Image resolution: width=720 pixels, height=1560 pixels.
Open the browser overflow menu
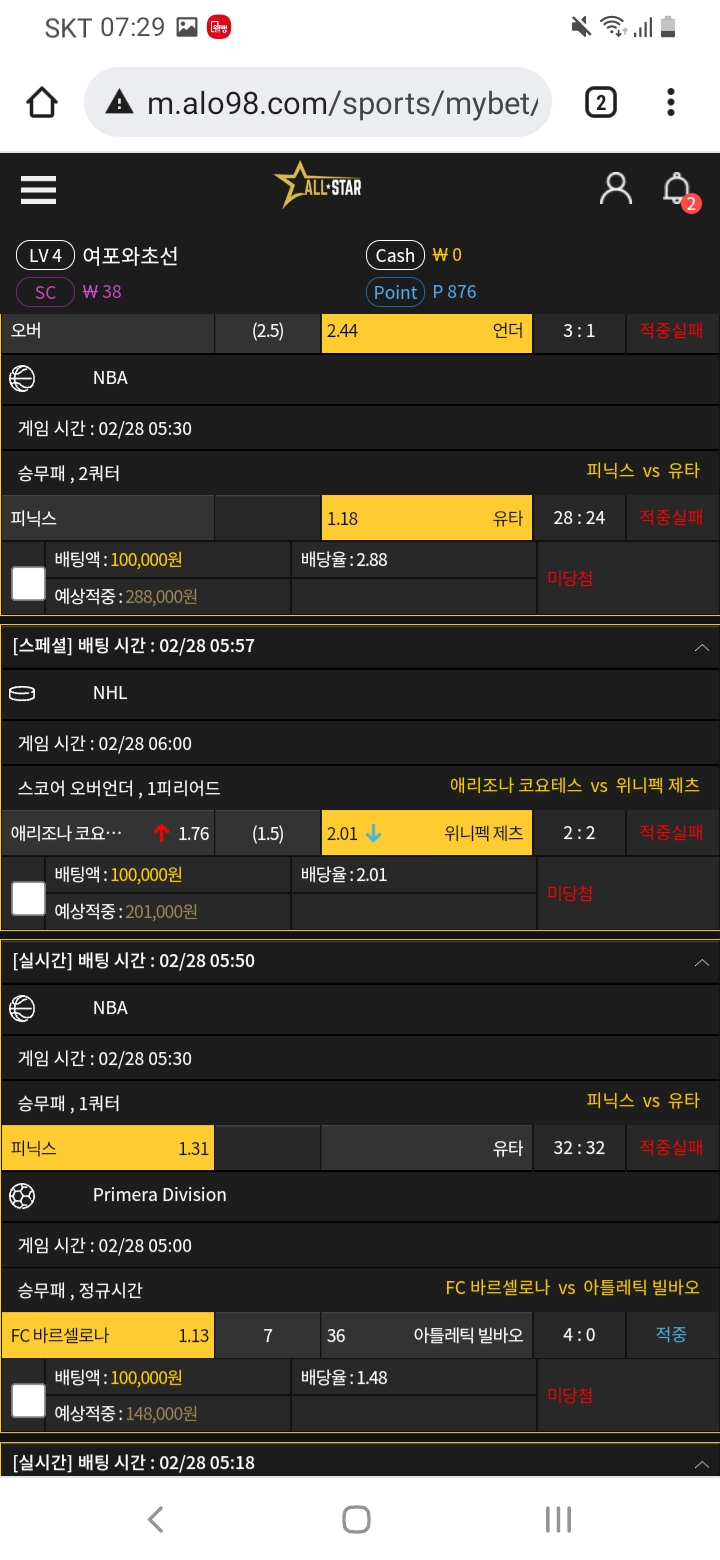tap(671, 102)
